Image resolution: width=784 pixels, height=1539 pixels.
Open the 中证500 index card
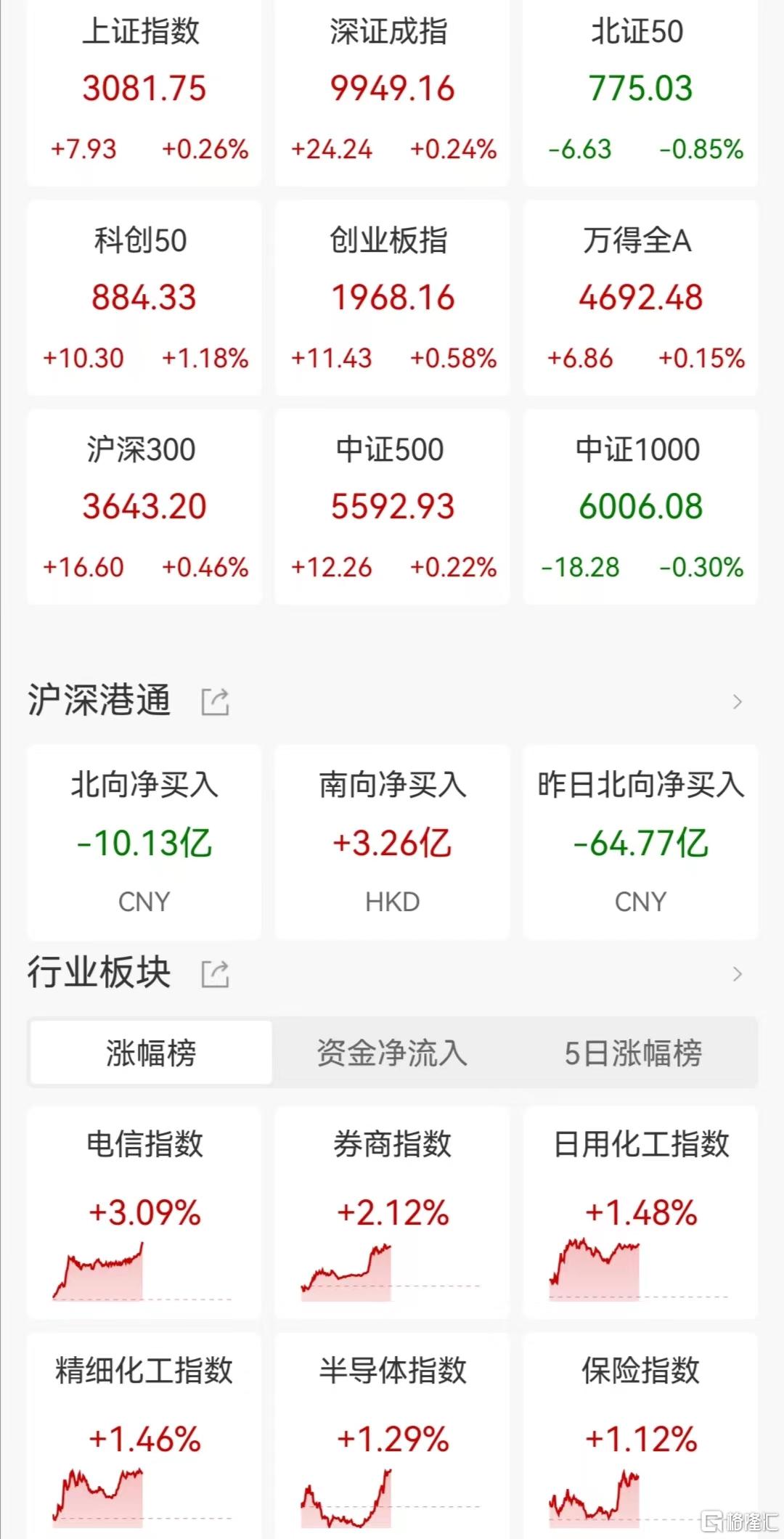(392, 507)
